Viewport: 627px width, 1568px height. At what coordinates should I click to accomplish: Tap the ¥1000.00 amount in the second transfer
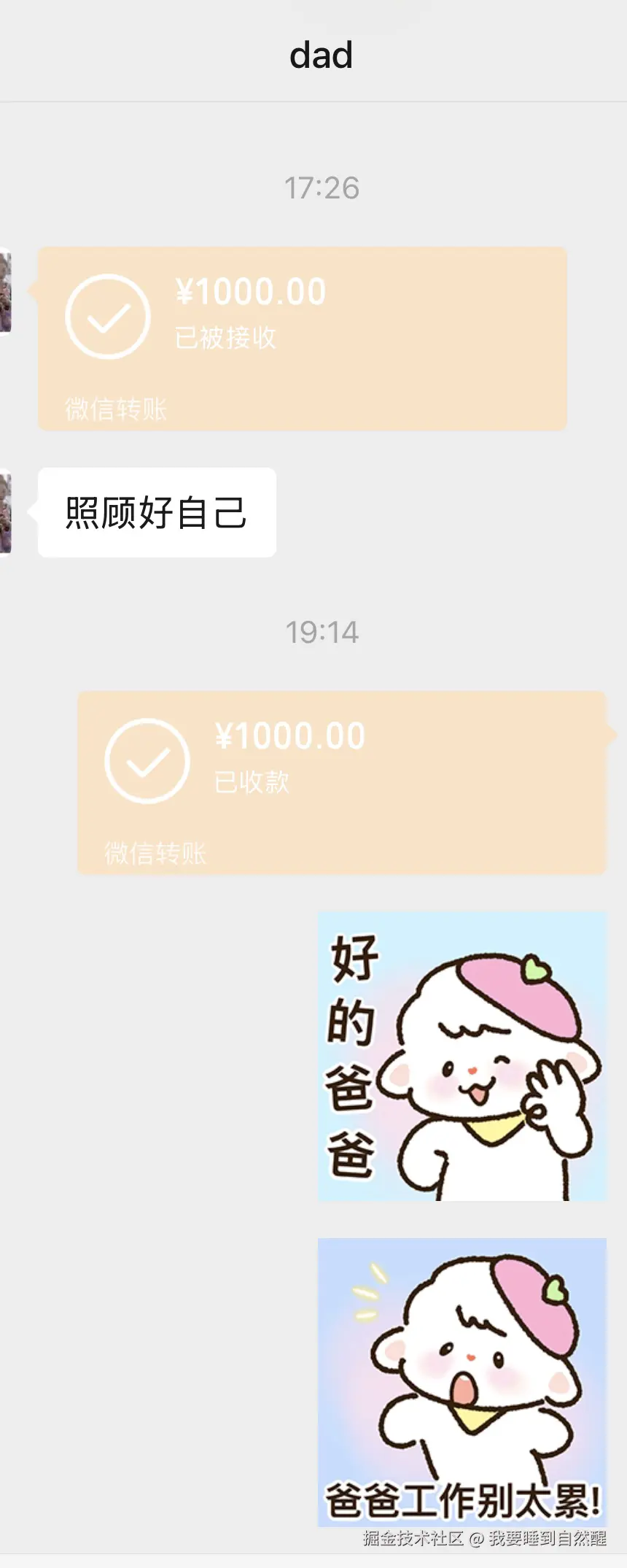(x=291, y=735)
